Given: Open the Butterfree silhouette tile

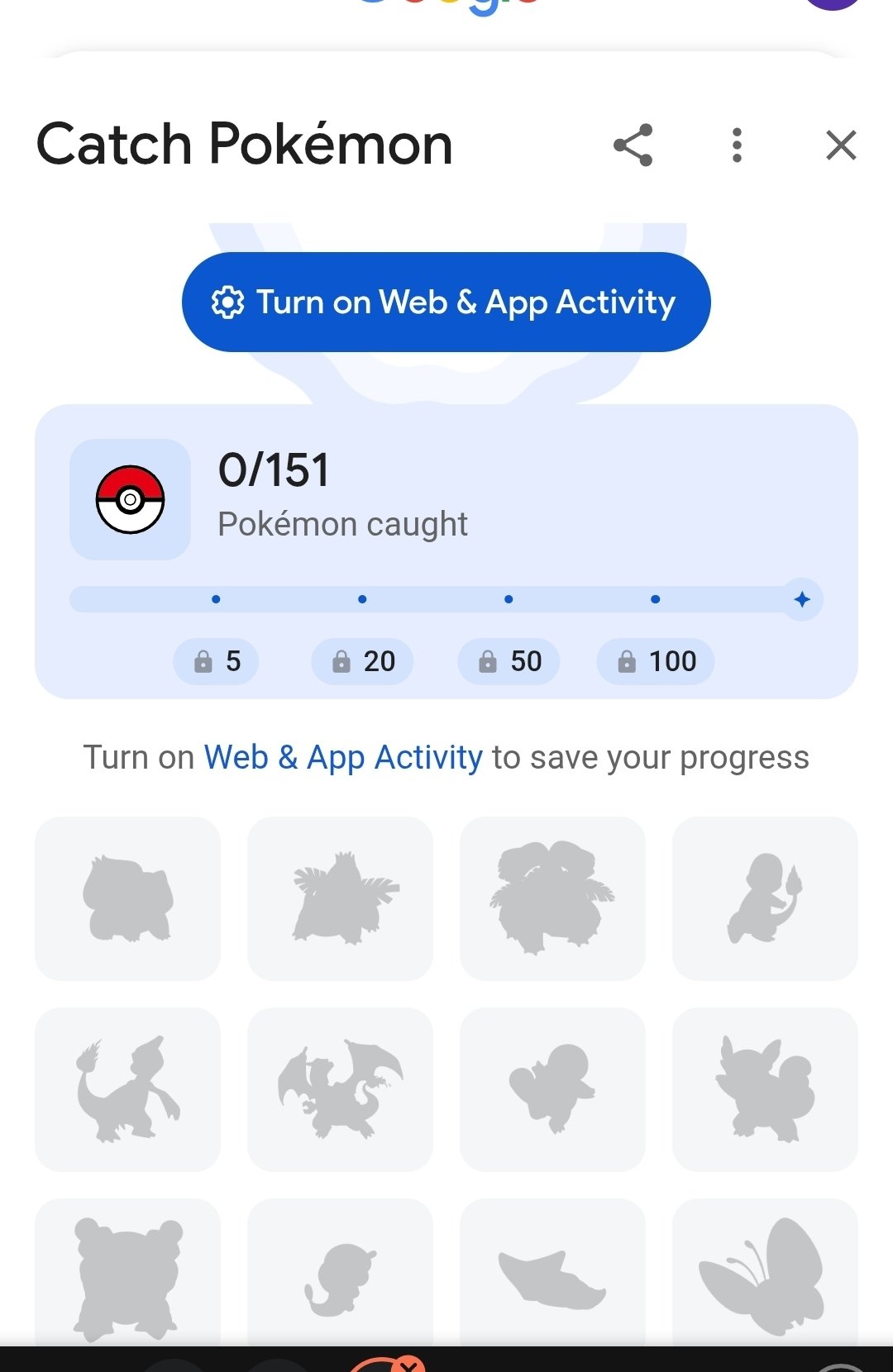Looking at the screenshot, I should [765, 1273].
